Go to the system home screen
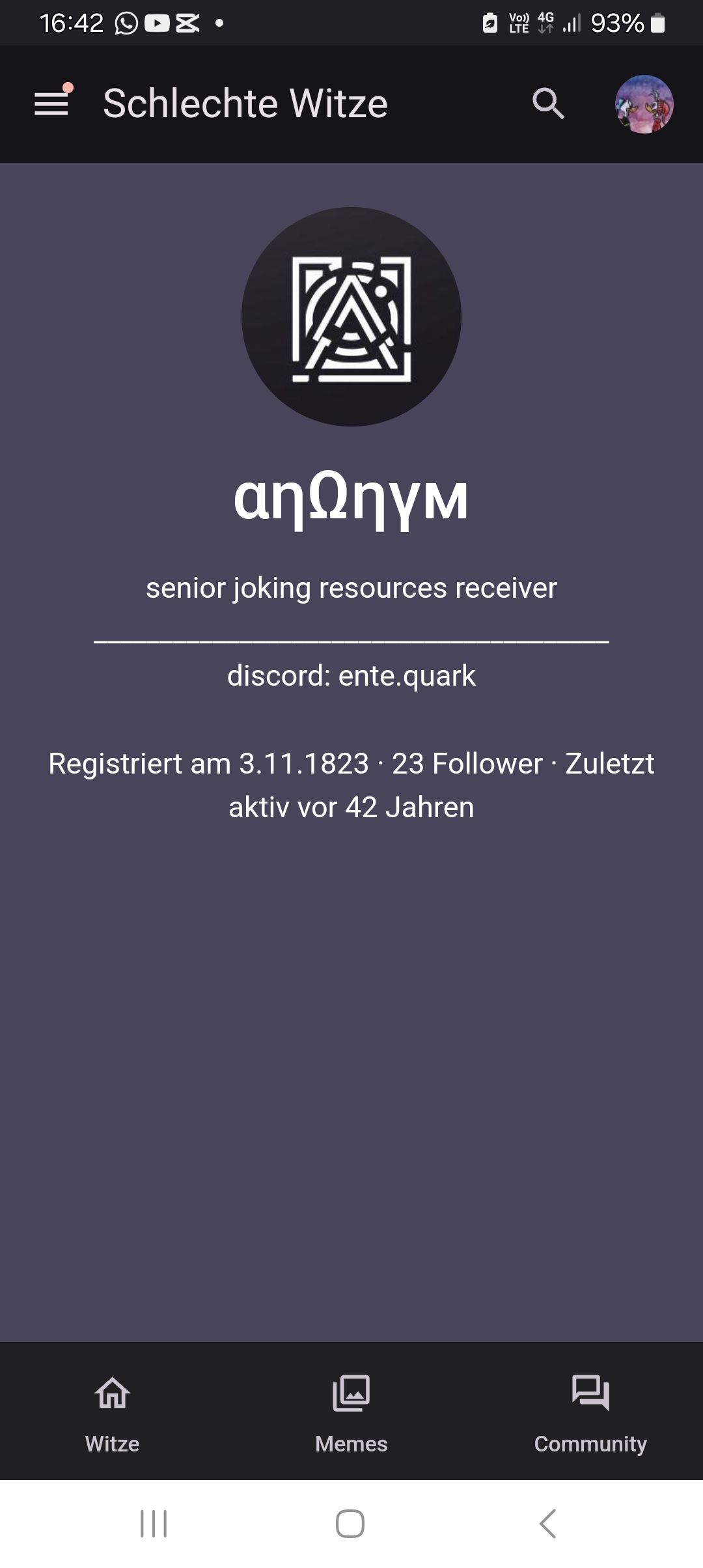The width and height of the screenshot is (703, 1568). pos(350,1524)
